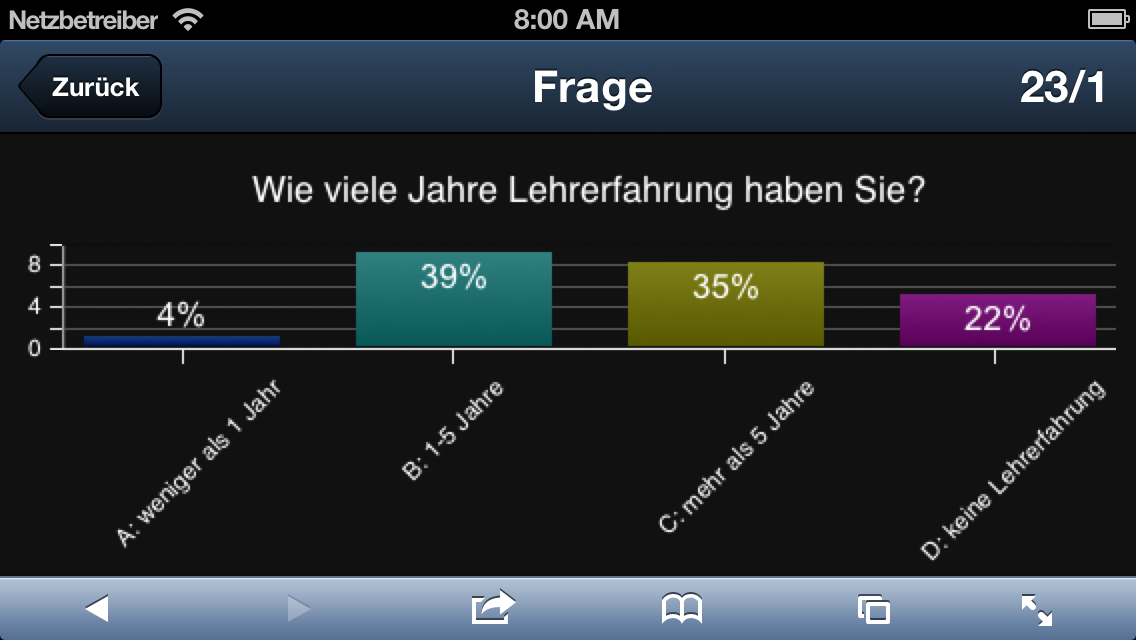Toggle fullscreen browsing mode
1136x640 pixels.
[x=1036, y=609]
